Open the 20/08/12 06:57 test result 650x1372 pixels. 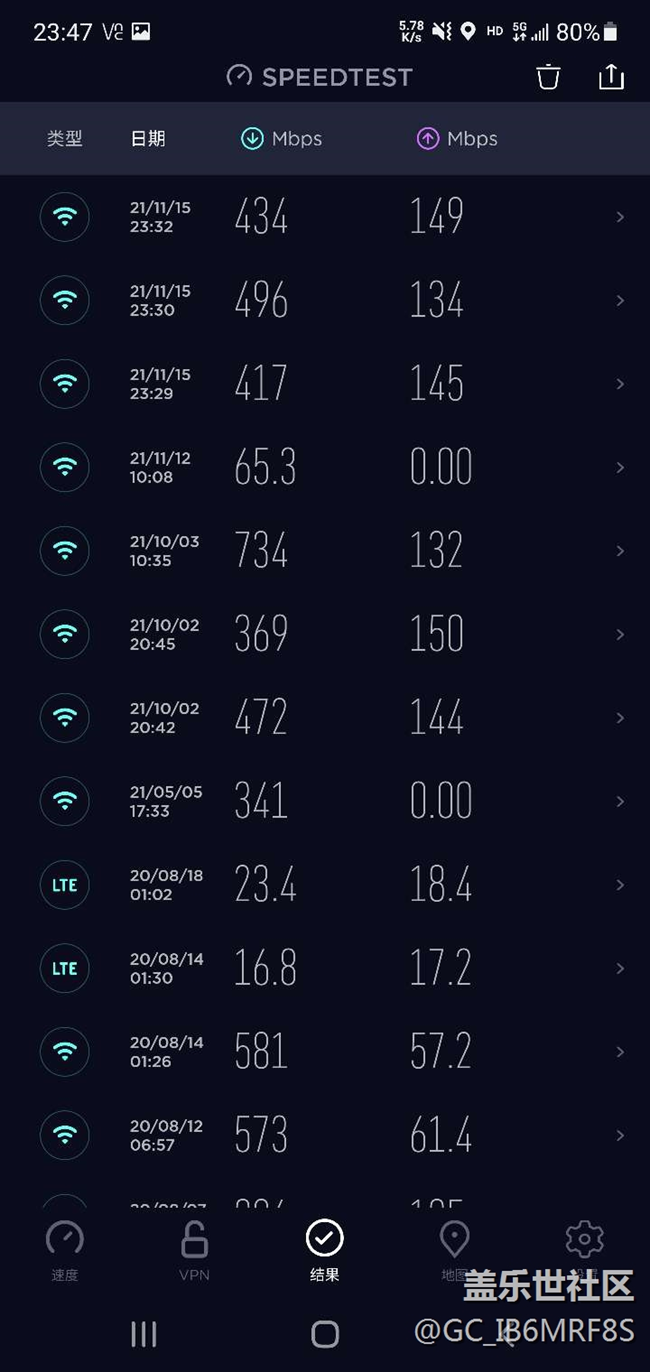[x=325, y=1135]
